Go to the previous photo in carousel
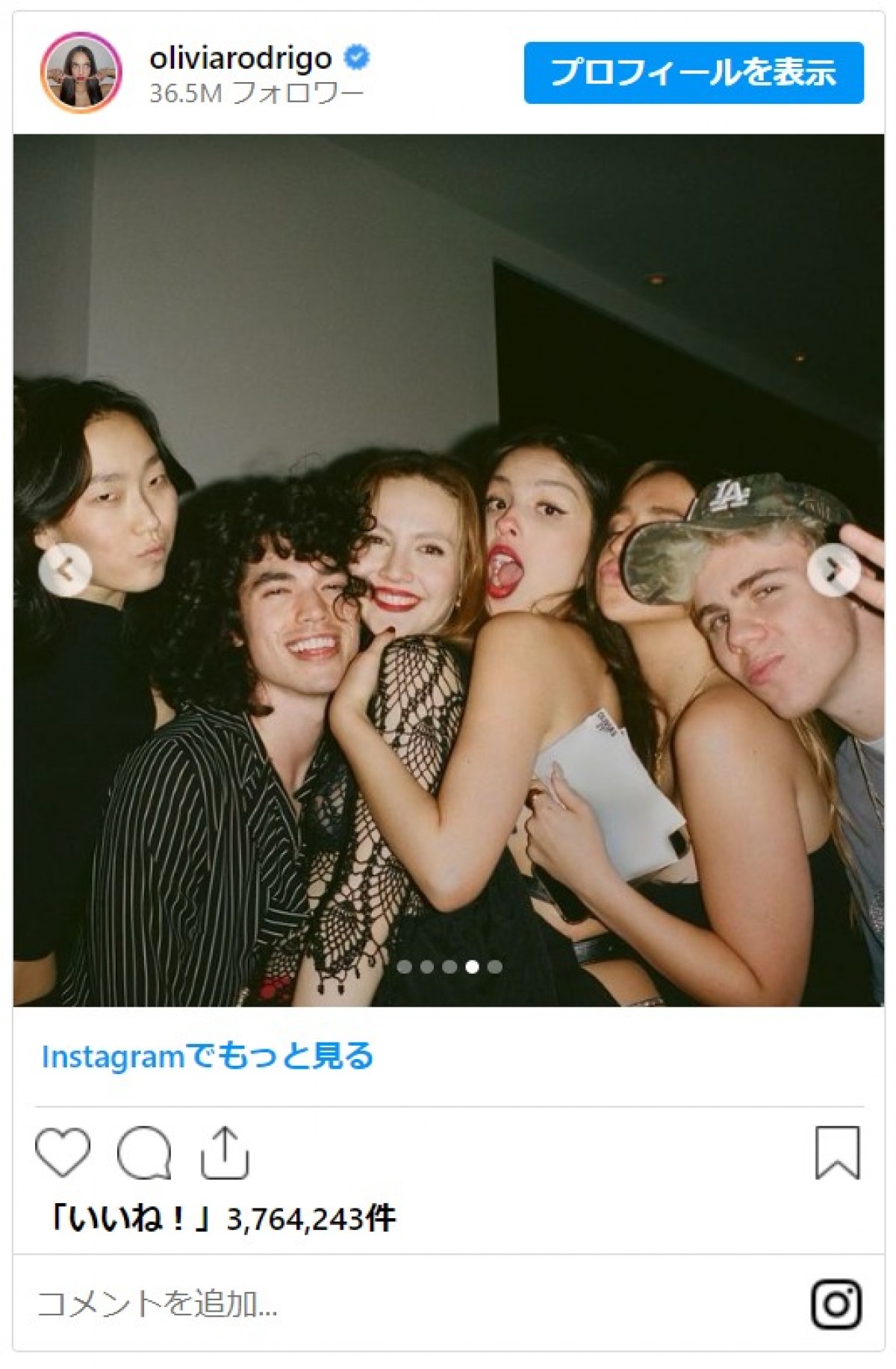 click(66, 571)
